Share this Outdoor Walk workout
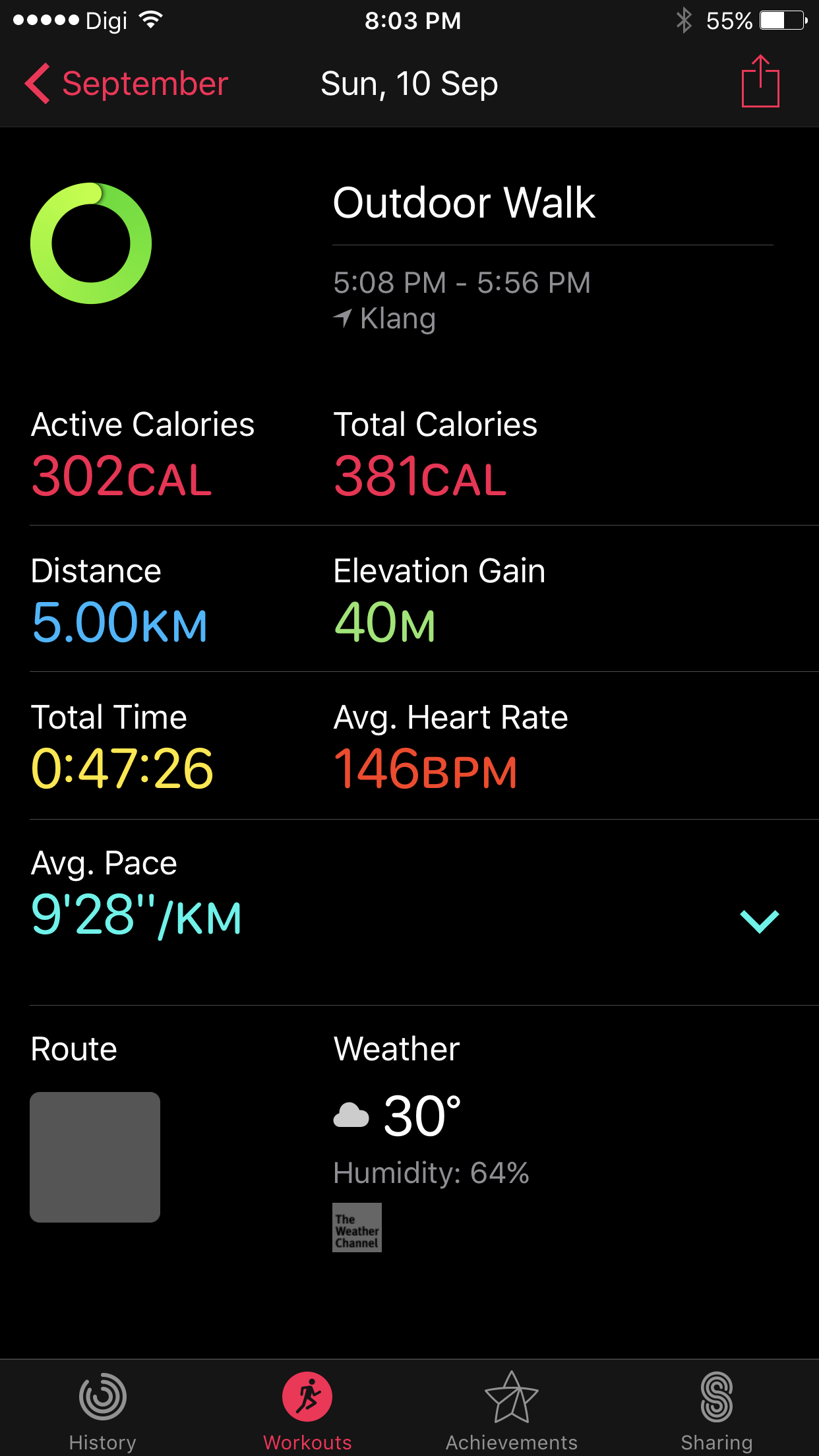Screen dimensions: 819x1456 pos(760,82)
